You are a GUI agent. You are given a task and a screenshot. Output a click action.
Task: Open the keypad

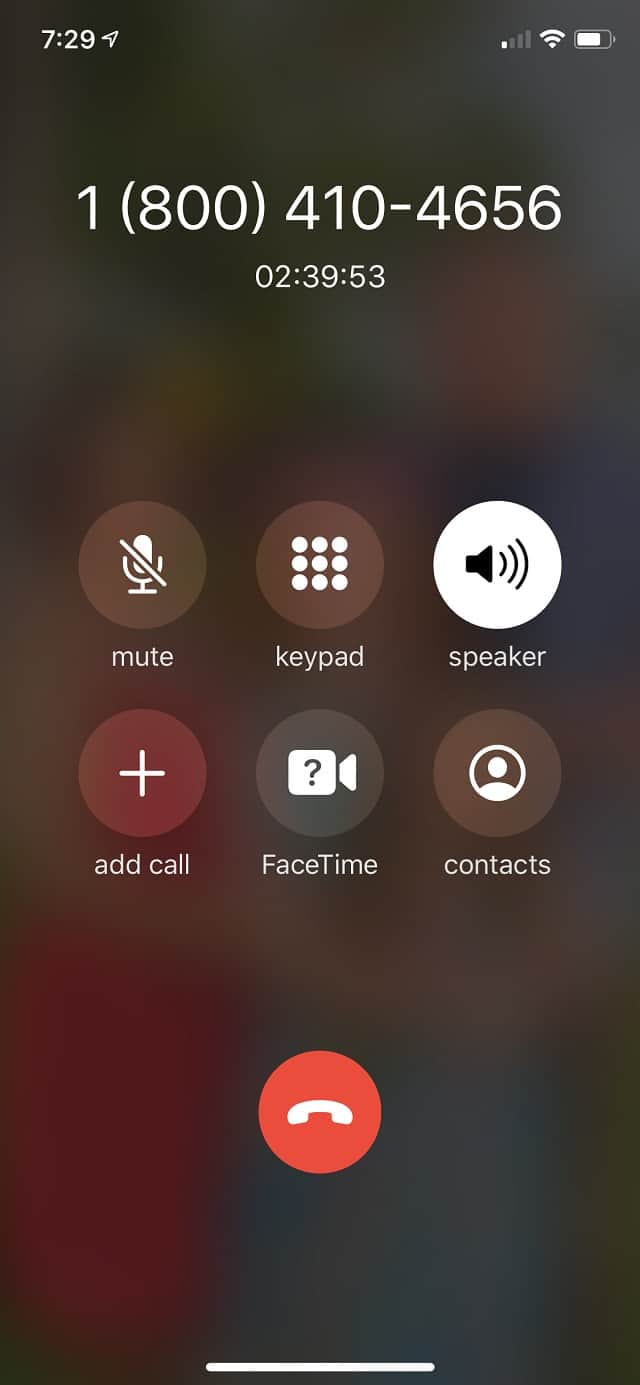pos(320,565)
